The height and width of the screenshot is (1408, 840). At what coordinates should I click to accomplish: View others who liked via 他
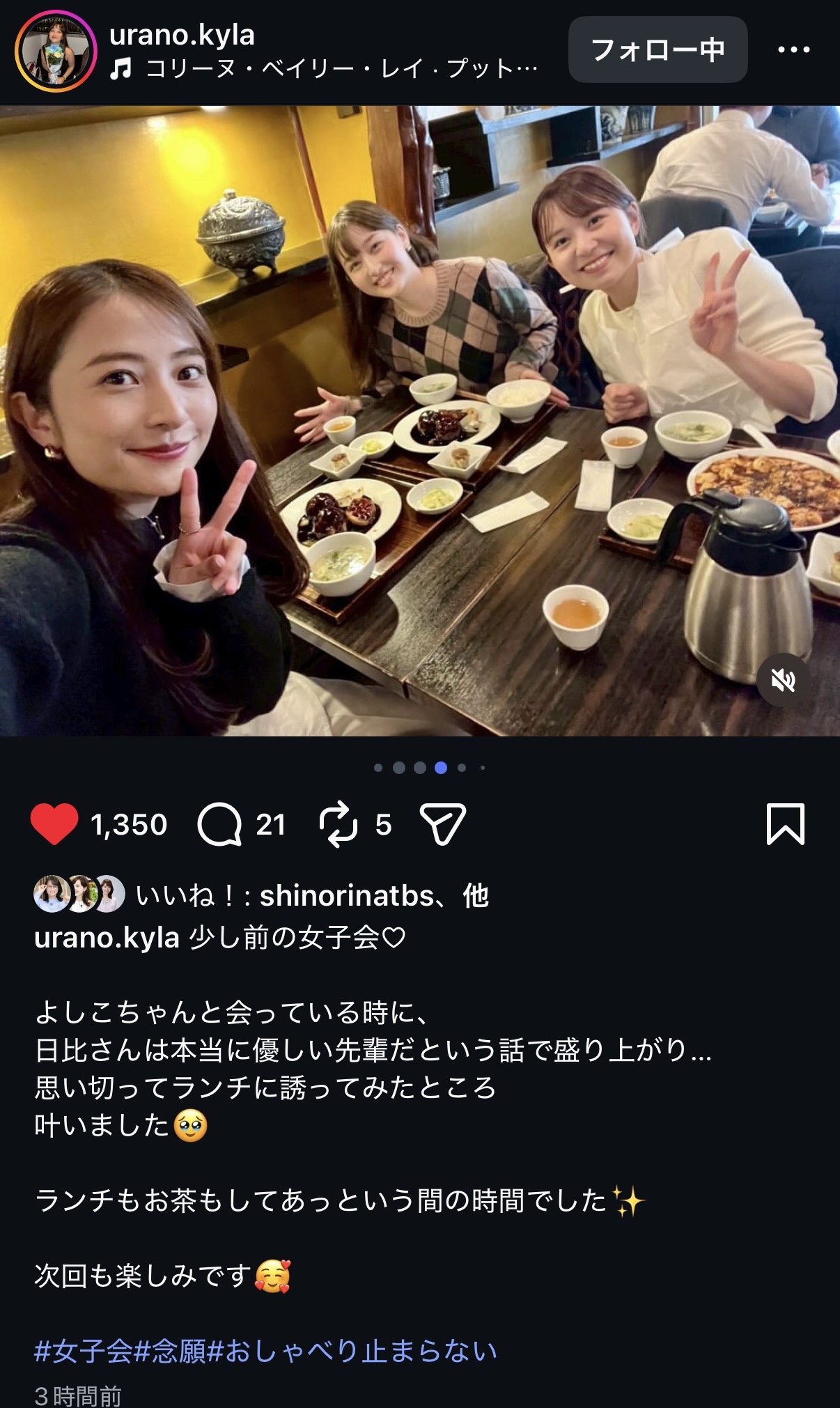(476, 896)
